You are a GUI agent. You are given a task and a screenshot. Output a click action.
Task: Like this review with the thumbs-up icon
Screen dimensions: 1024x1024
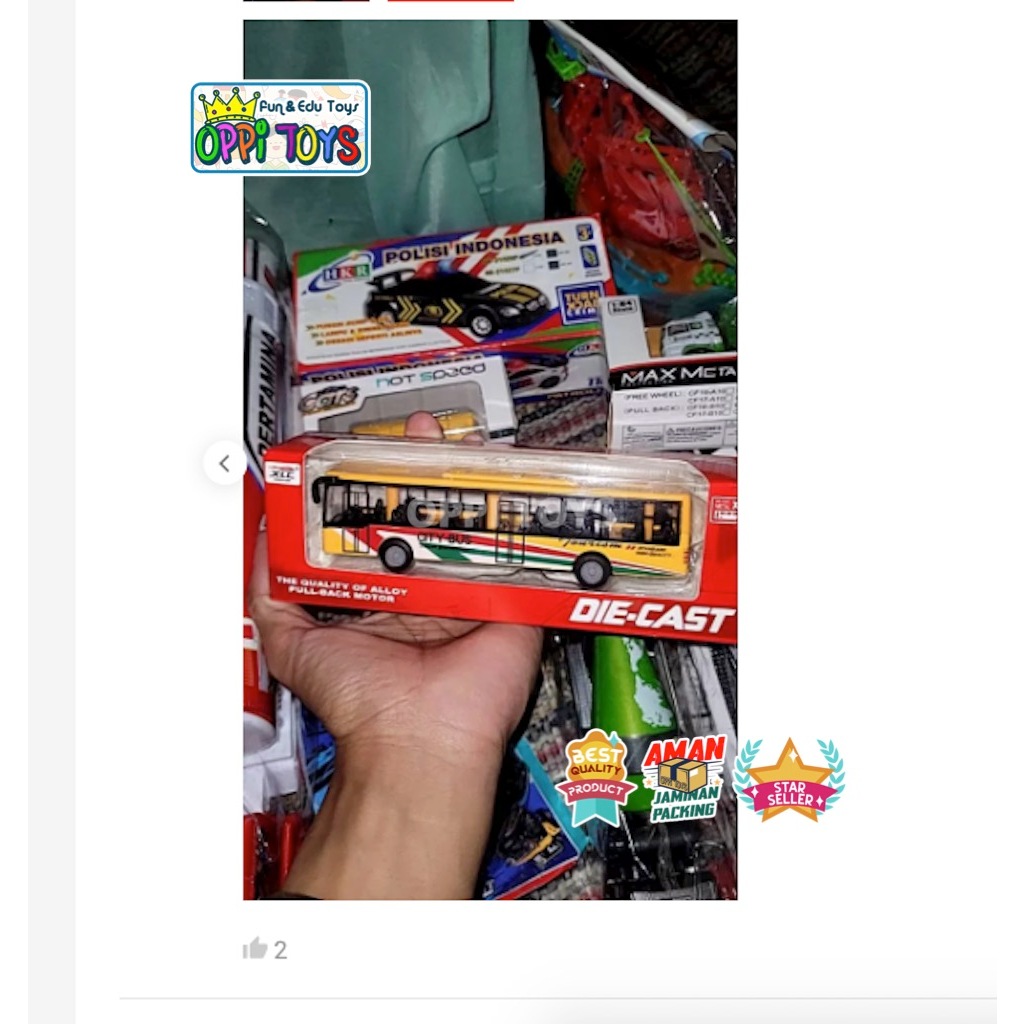click(x=255, y=949)
